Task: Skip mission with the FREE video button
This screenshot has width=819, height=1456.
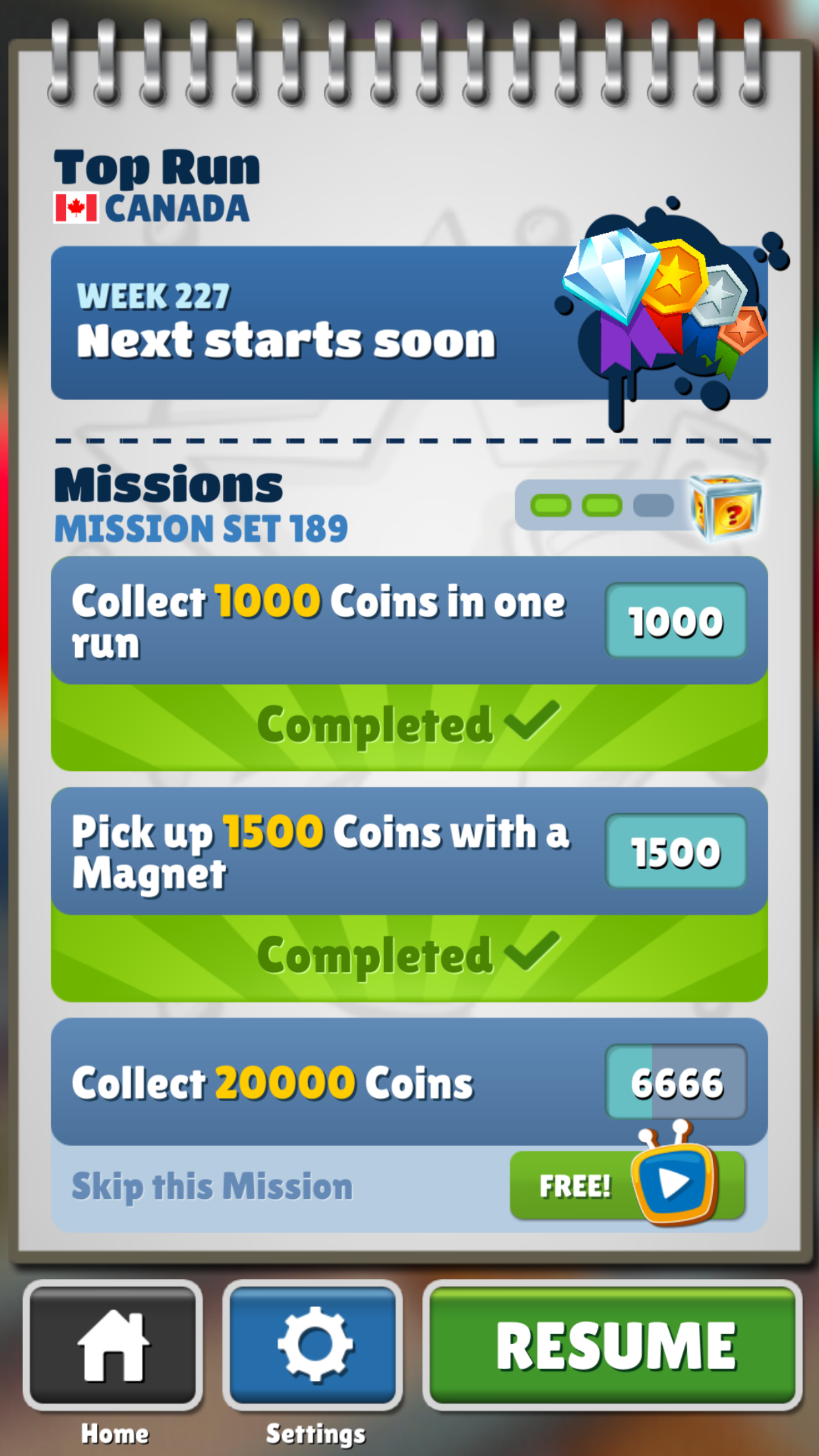Action: pos(626,1186)
